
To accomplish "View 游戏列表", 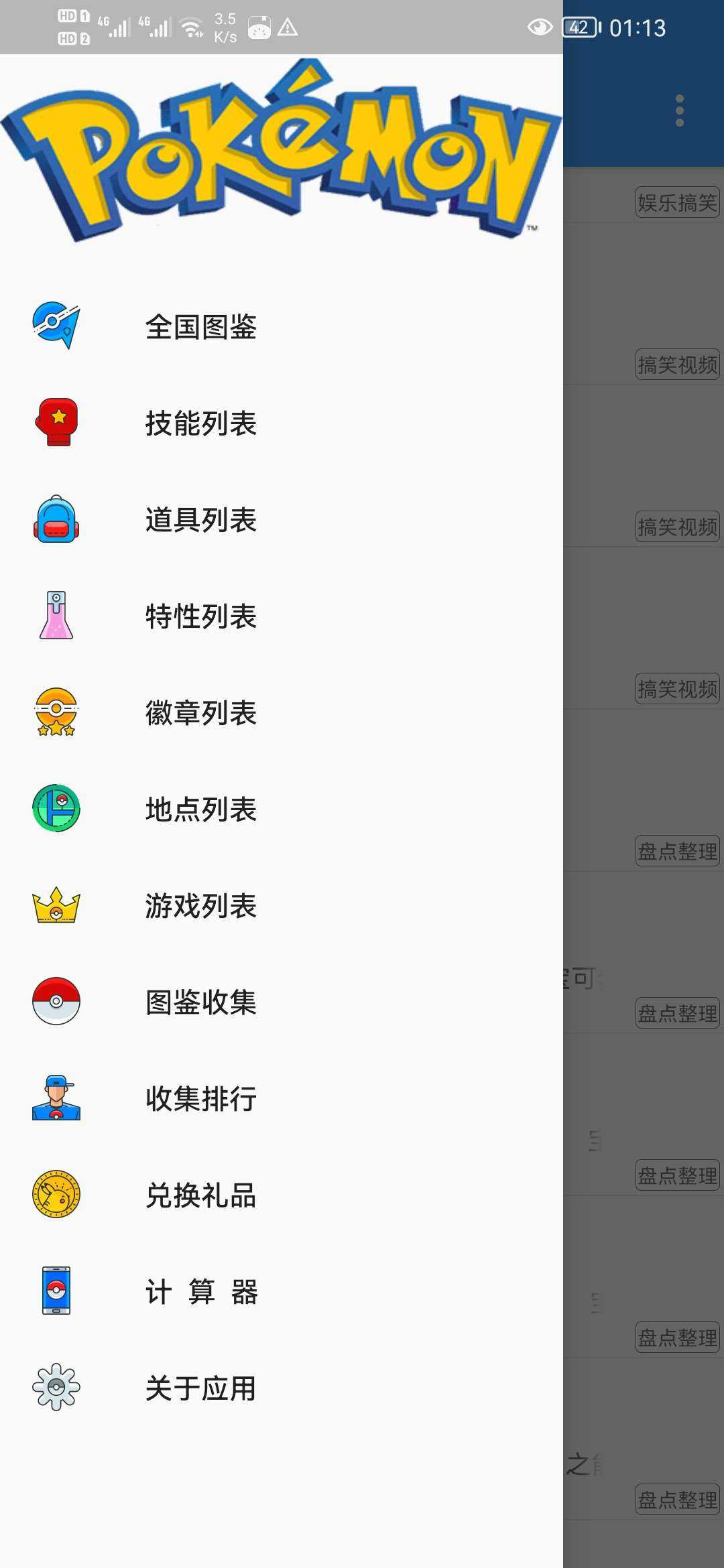I will coord(282,905).
